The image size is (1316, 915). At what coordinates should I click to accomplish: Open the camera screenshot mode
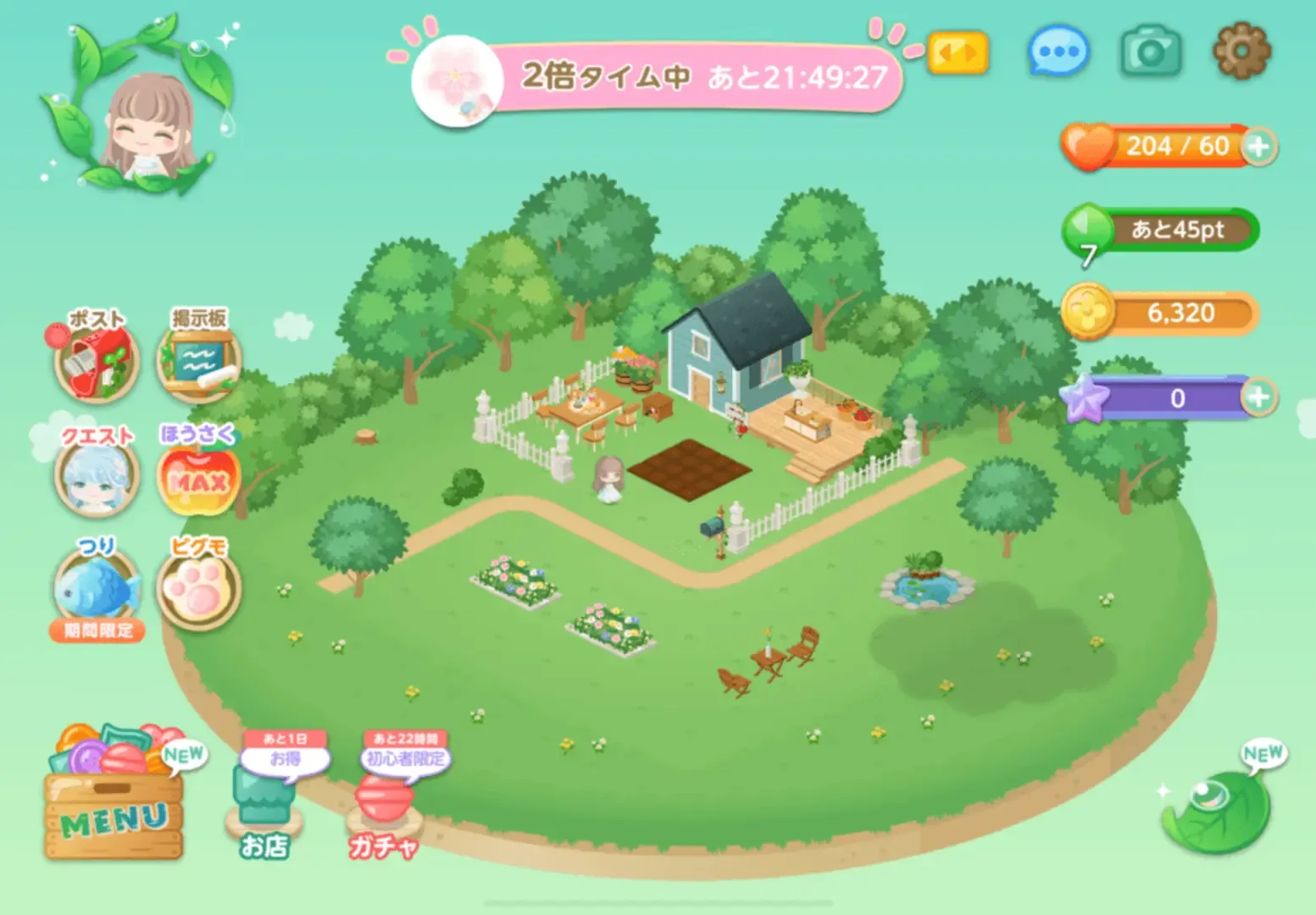click(x=1150, y=53)
